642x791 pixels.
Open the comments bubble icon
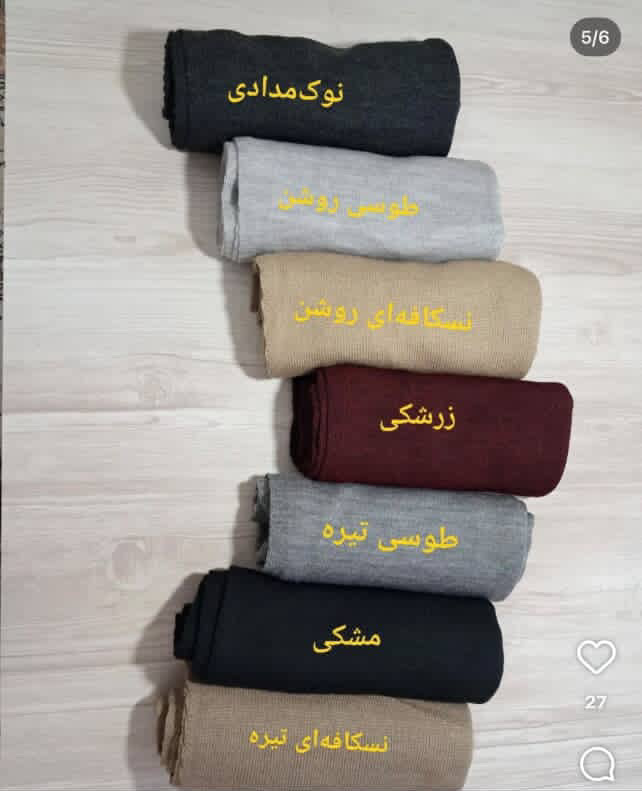click(x=597, y=765)
